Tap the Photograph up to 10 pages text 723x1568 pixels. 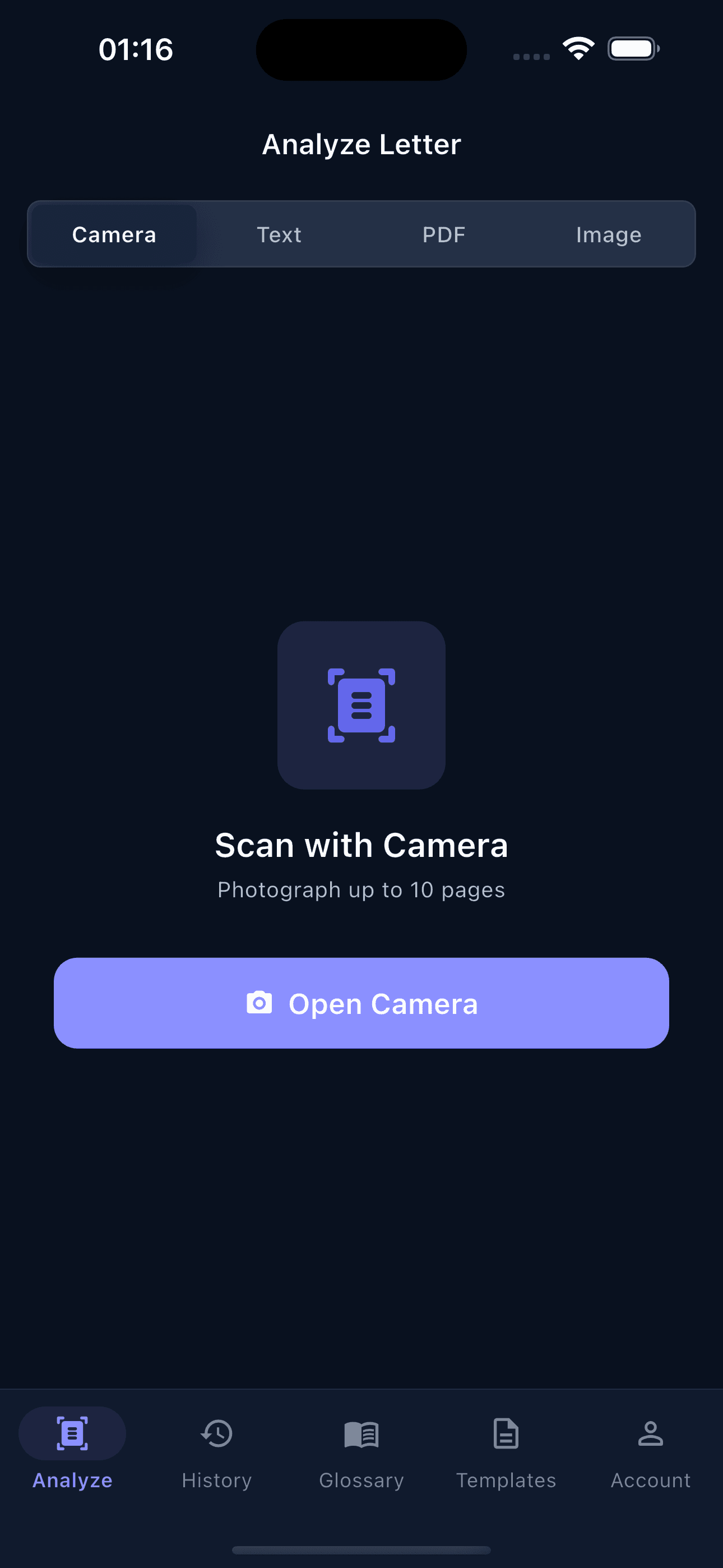pyautogui.click(x=361, y=889)
